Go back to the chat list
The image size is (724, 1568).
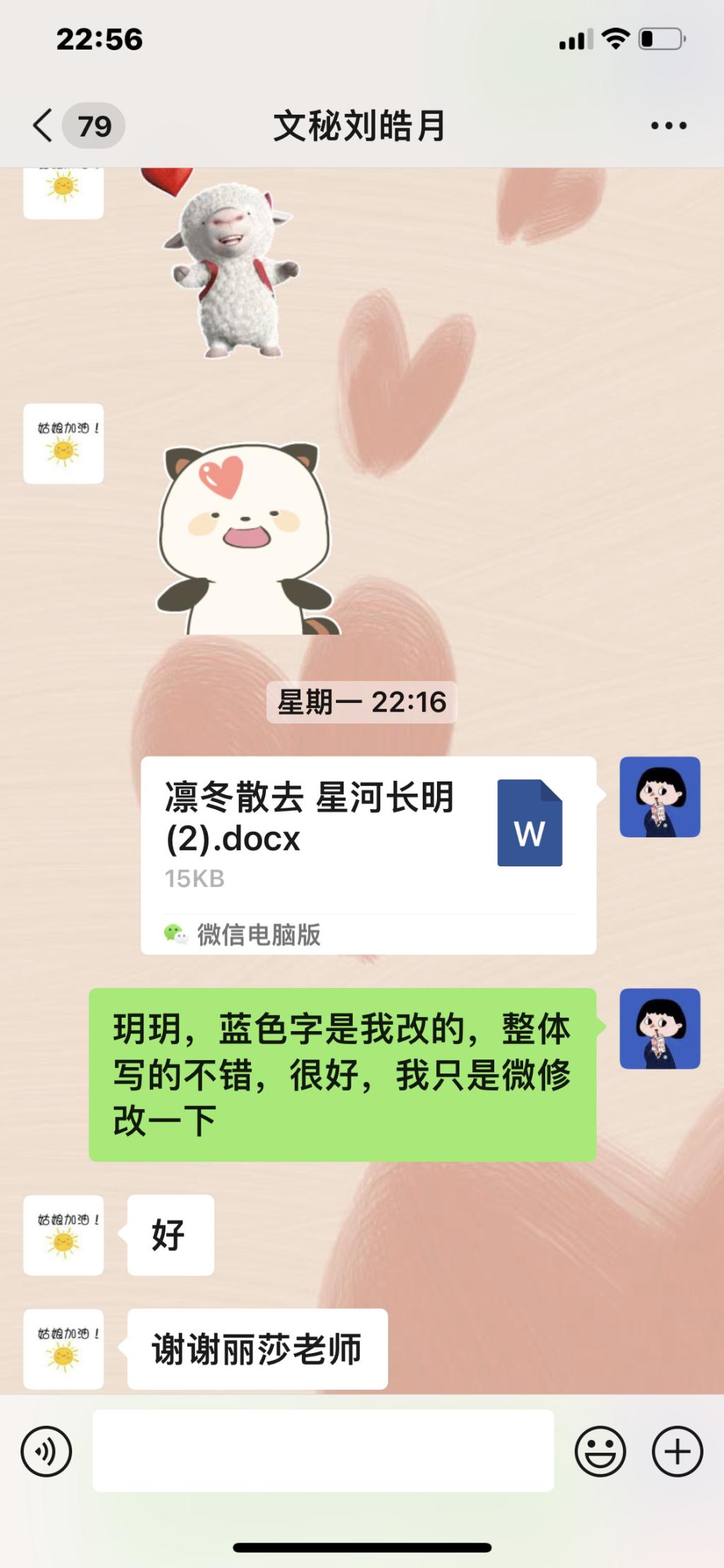(x=44, y=126)
